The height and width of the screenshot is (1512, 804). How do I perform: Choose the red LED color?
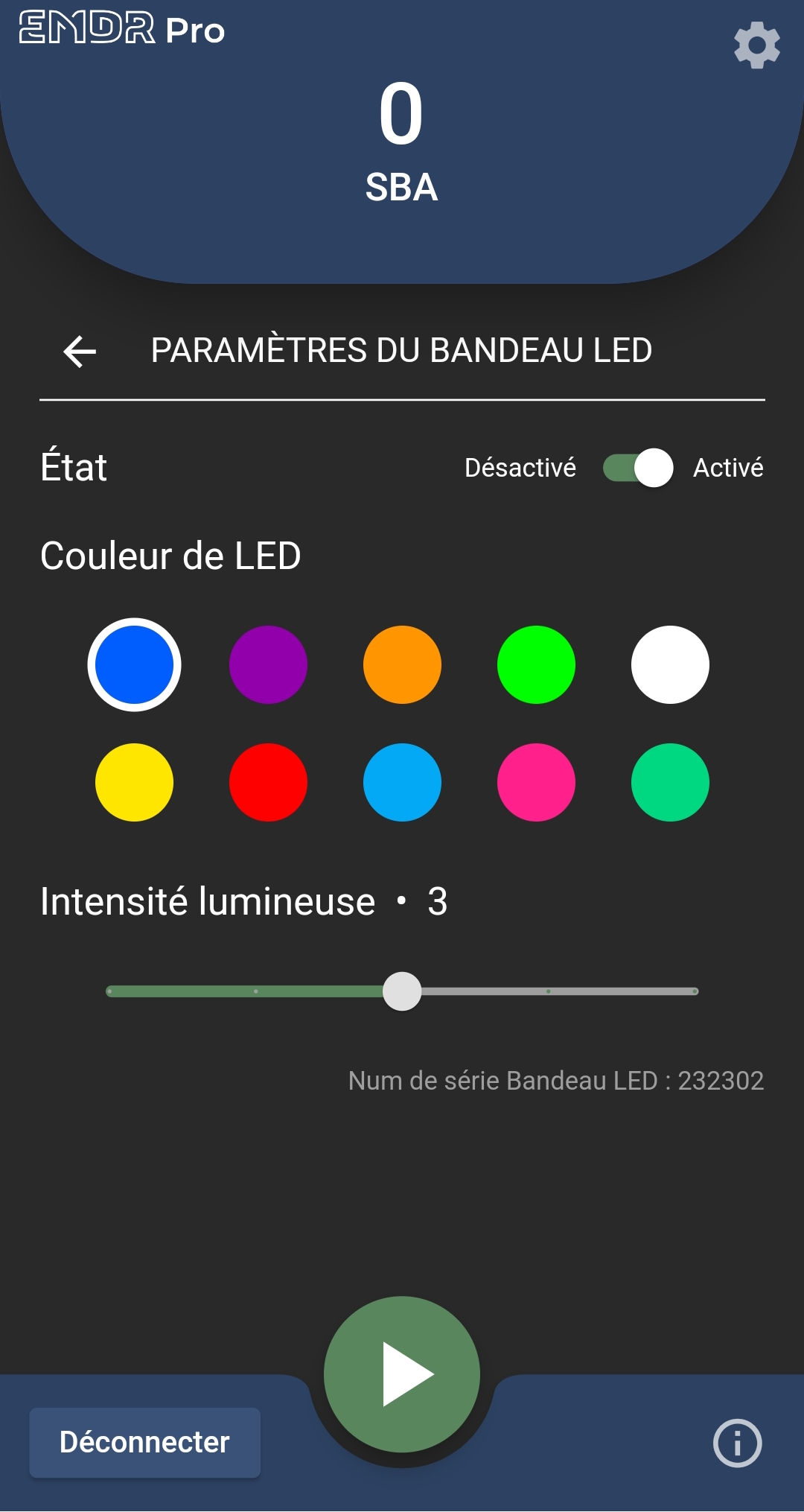[268, 782]
